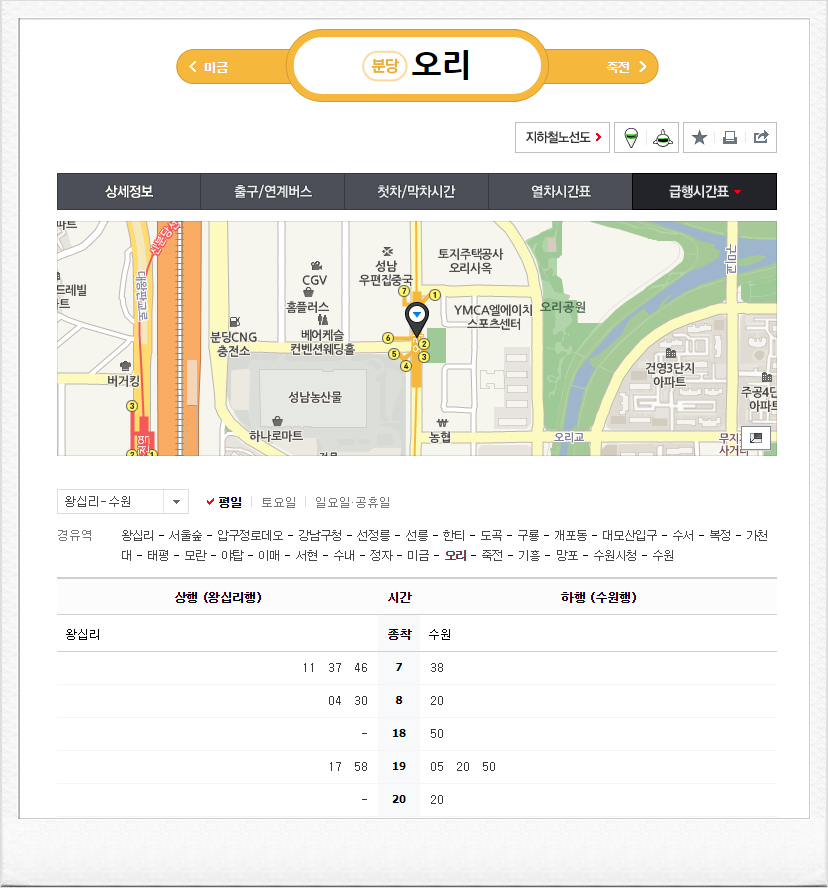Switch to the 상세정보 tab

(129, 192)
